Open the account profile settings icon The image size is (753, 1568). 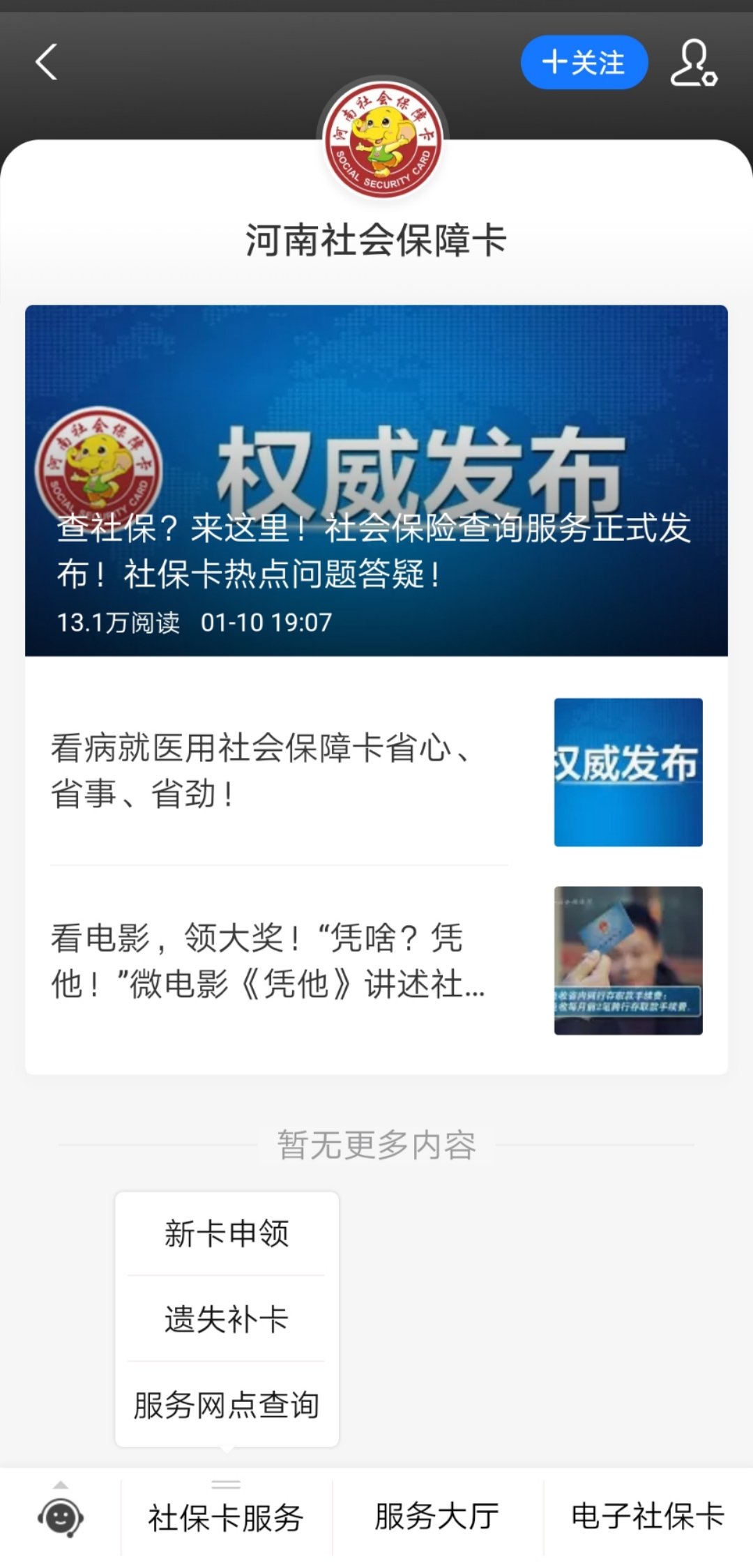pyautogui.click(x=693, y=63)
